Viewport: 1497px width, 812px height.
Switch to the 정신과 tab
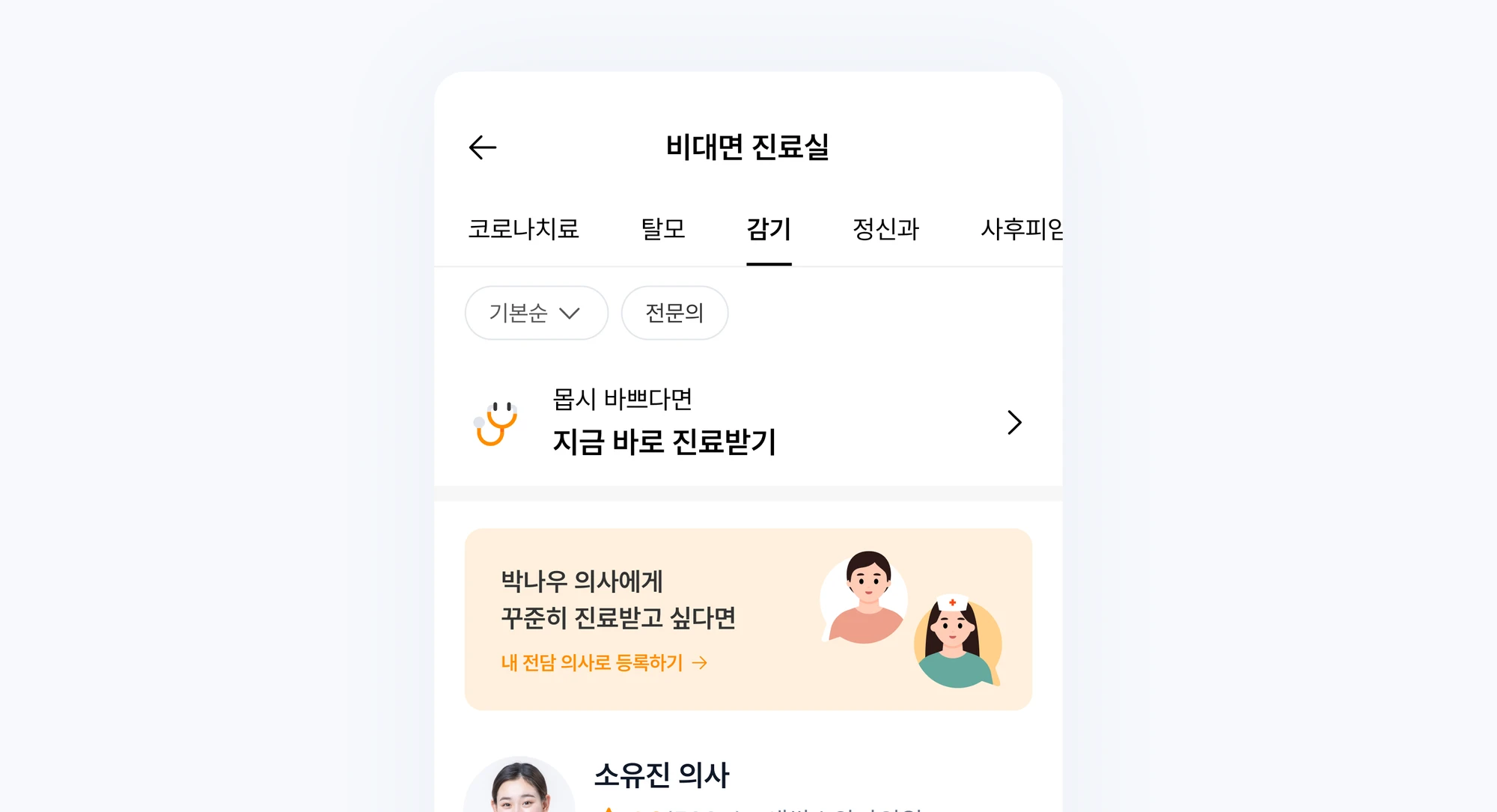[x=885, y=229]
